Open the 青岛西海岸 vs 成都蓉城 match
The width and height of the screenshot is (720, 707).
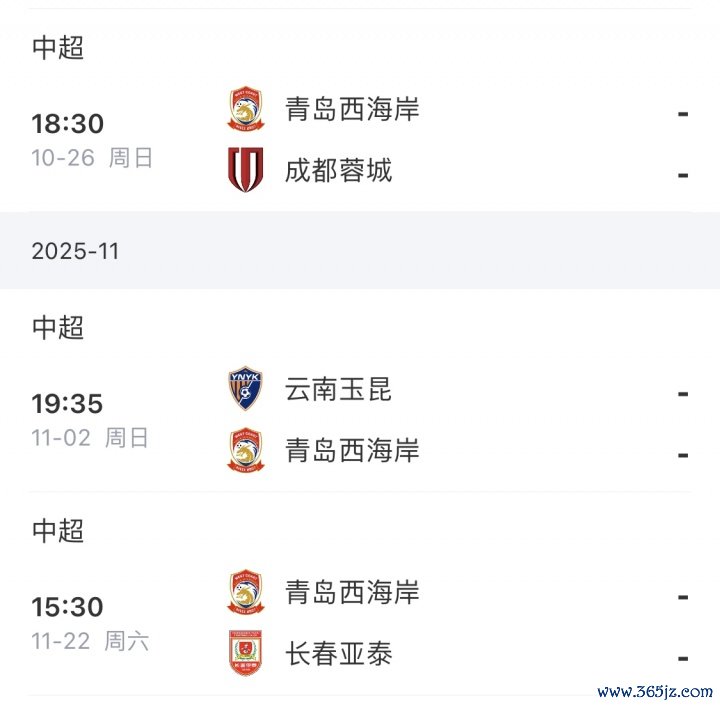(360, 140)
